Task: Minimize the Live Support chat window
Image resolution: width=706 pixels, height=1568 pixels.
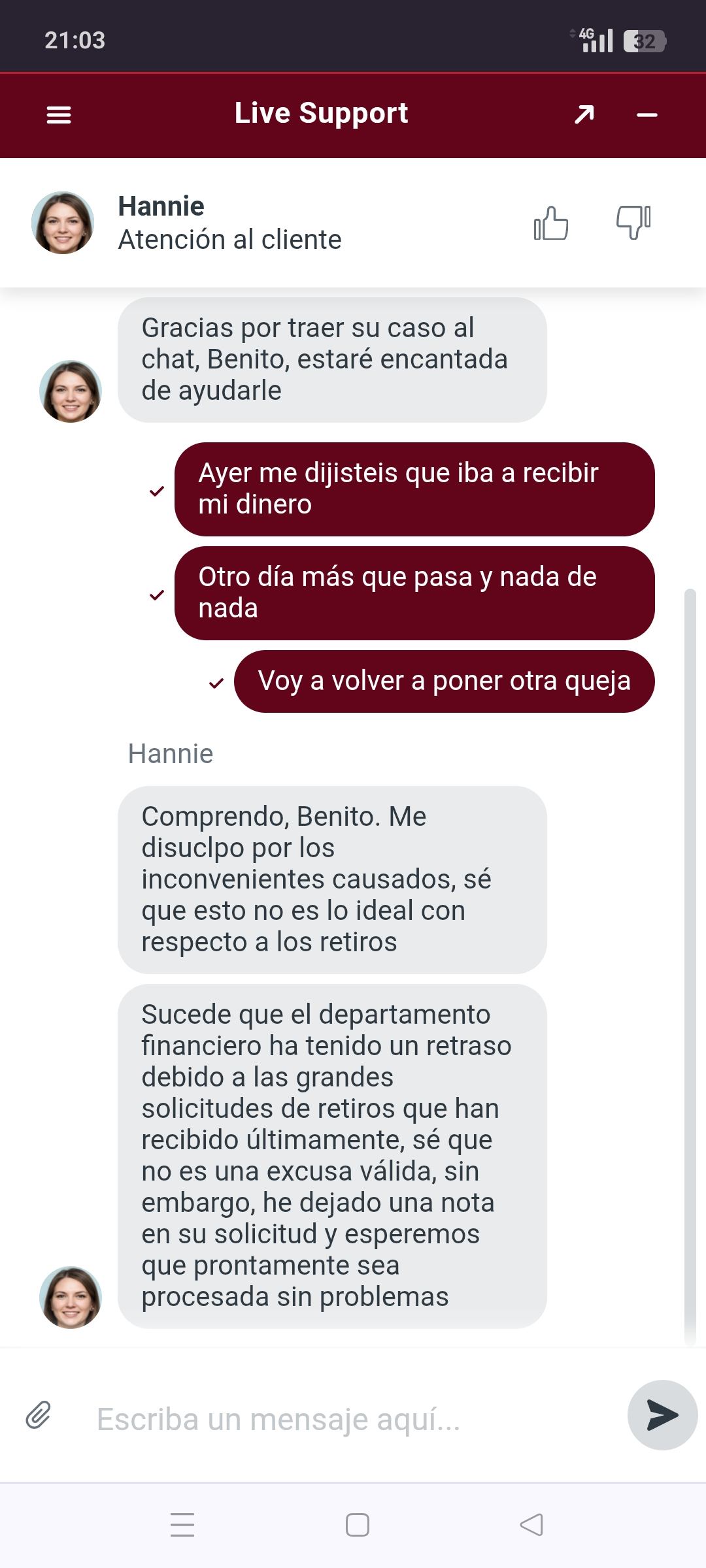Action: click(647, 115)
